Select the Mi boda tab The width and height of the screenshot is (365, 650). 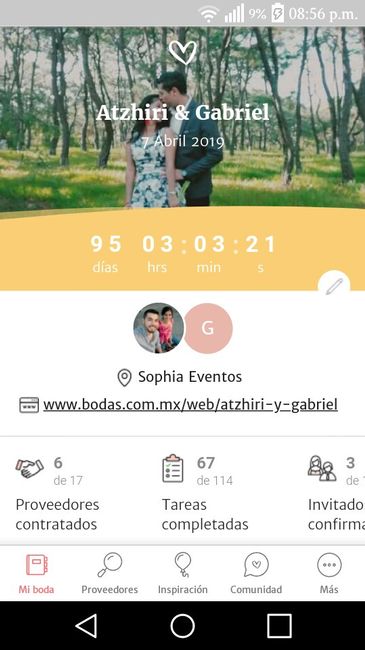pos(36,573)
